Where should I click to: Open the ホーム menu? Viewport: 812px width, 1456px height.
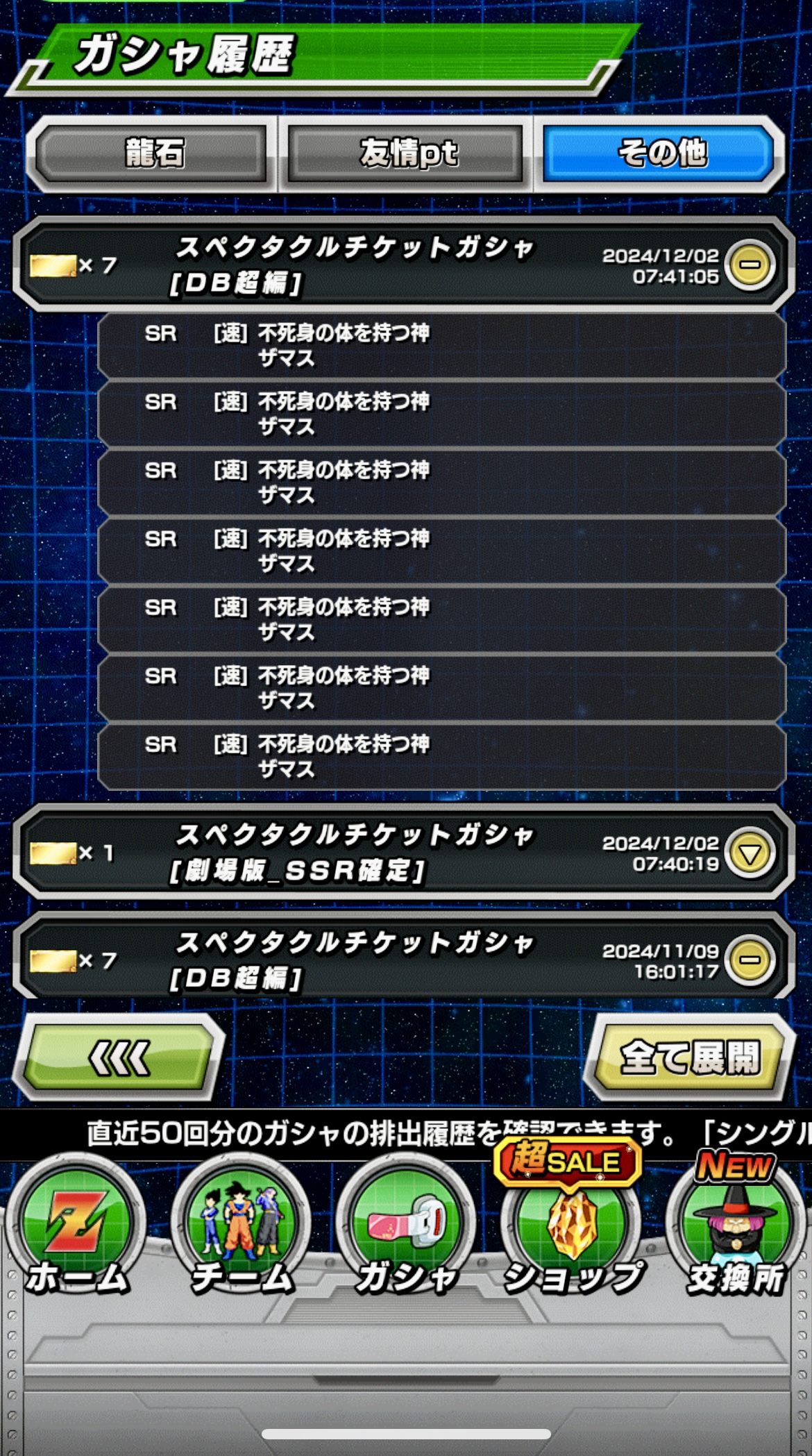(x=76, y=1230)
